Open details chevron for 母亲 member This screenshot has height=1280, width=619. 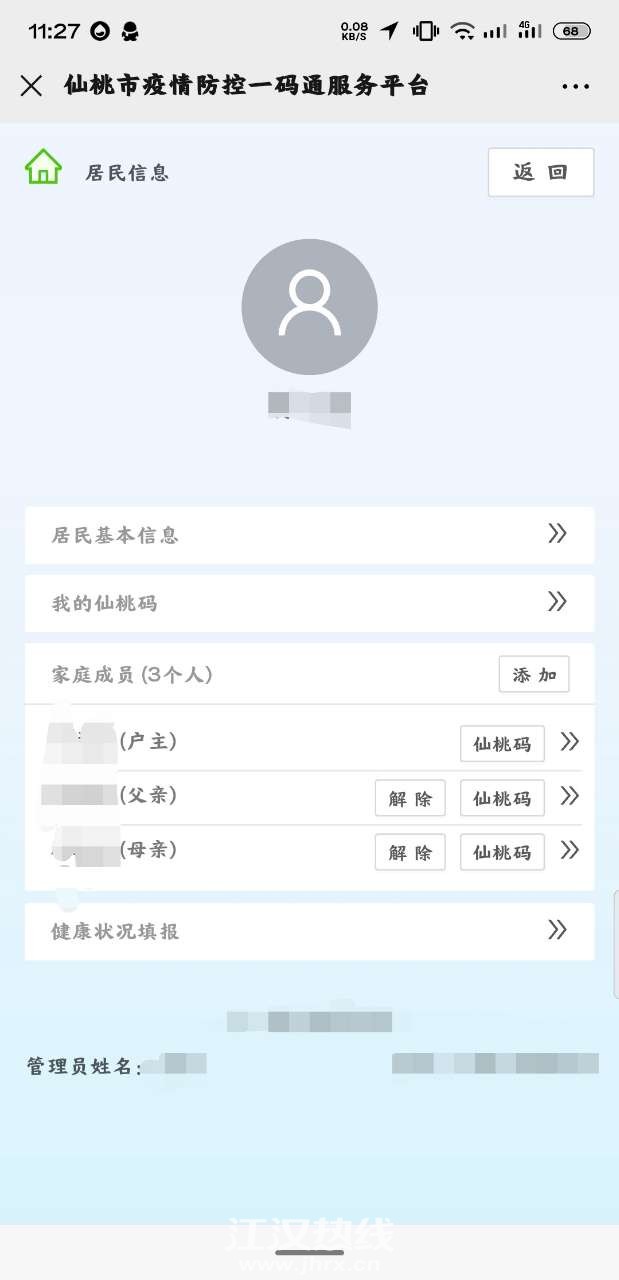[569, 850]
